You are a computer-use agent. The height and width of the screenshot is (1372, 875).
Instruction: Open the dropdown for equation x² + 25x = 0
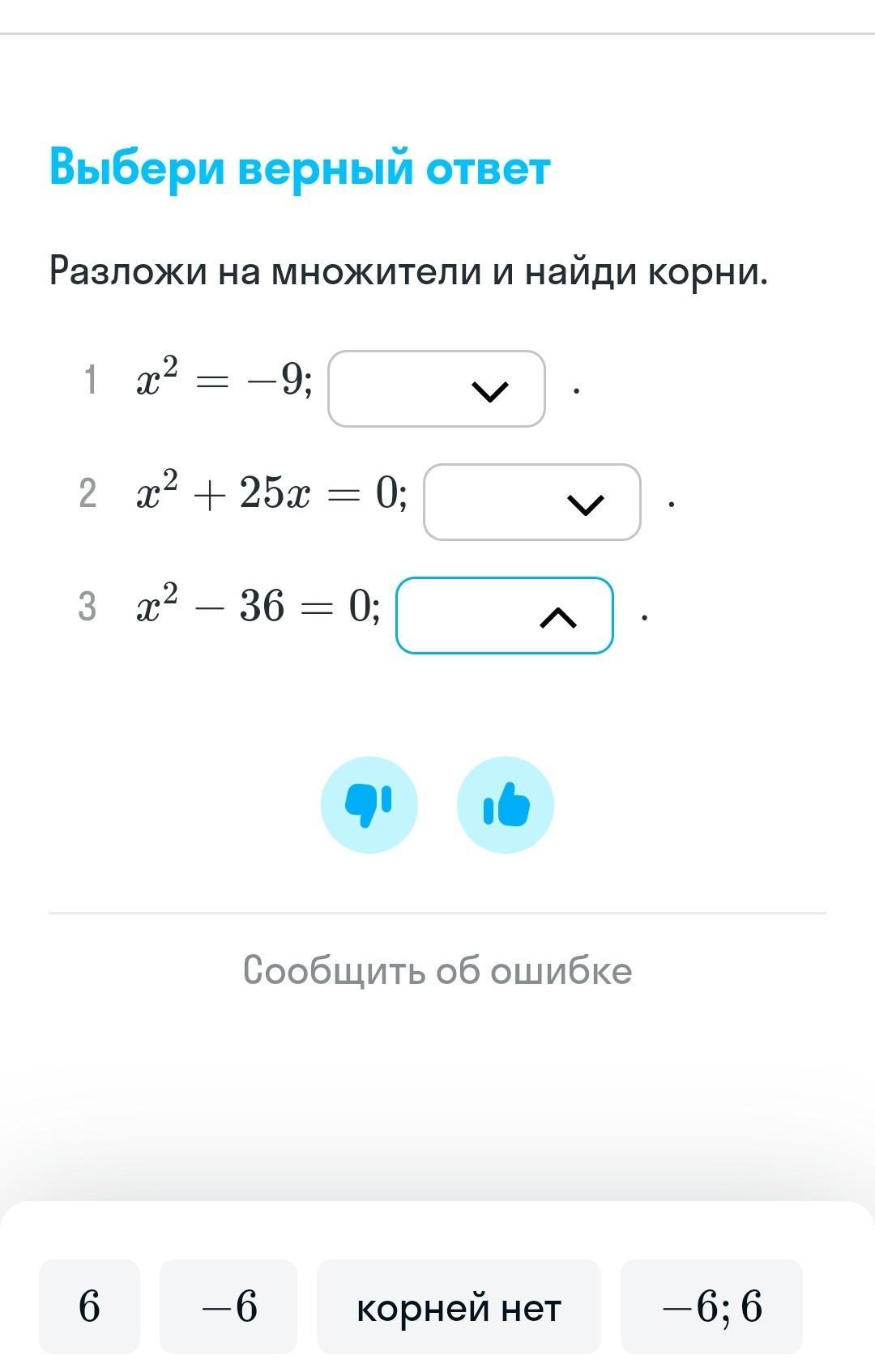coord(531,502)
